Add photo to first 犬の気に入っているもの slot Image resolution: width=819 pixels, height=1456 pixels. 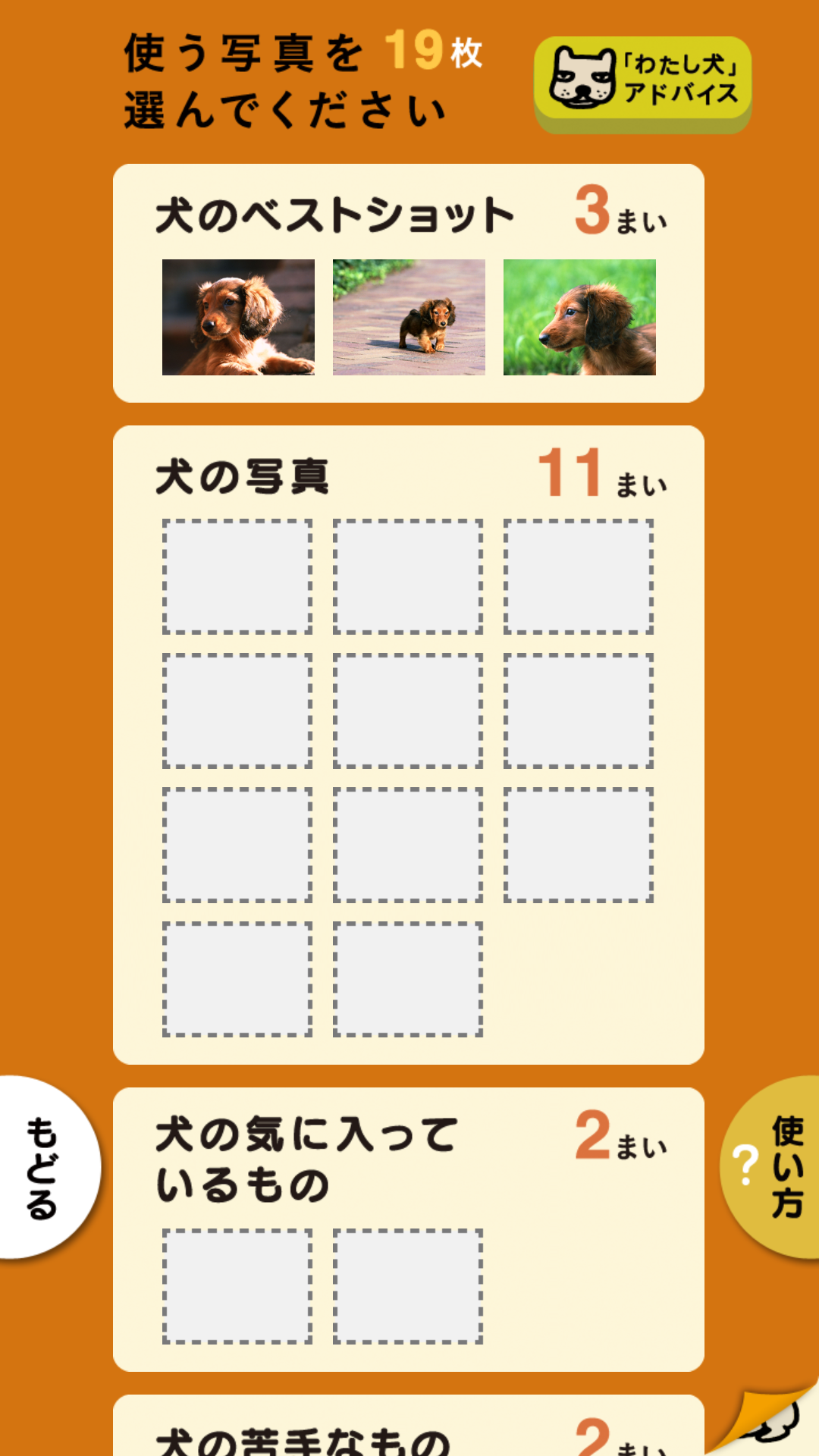[x=237, y=1286]
